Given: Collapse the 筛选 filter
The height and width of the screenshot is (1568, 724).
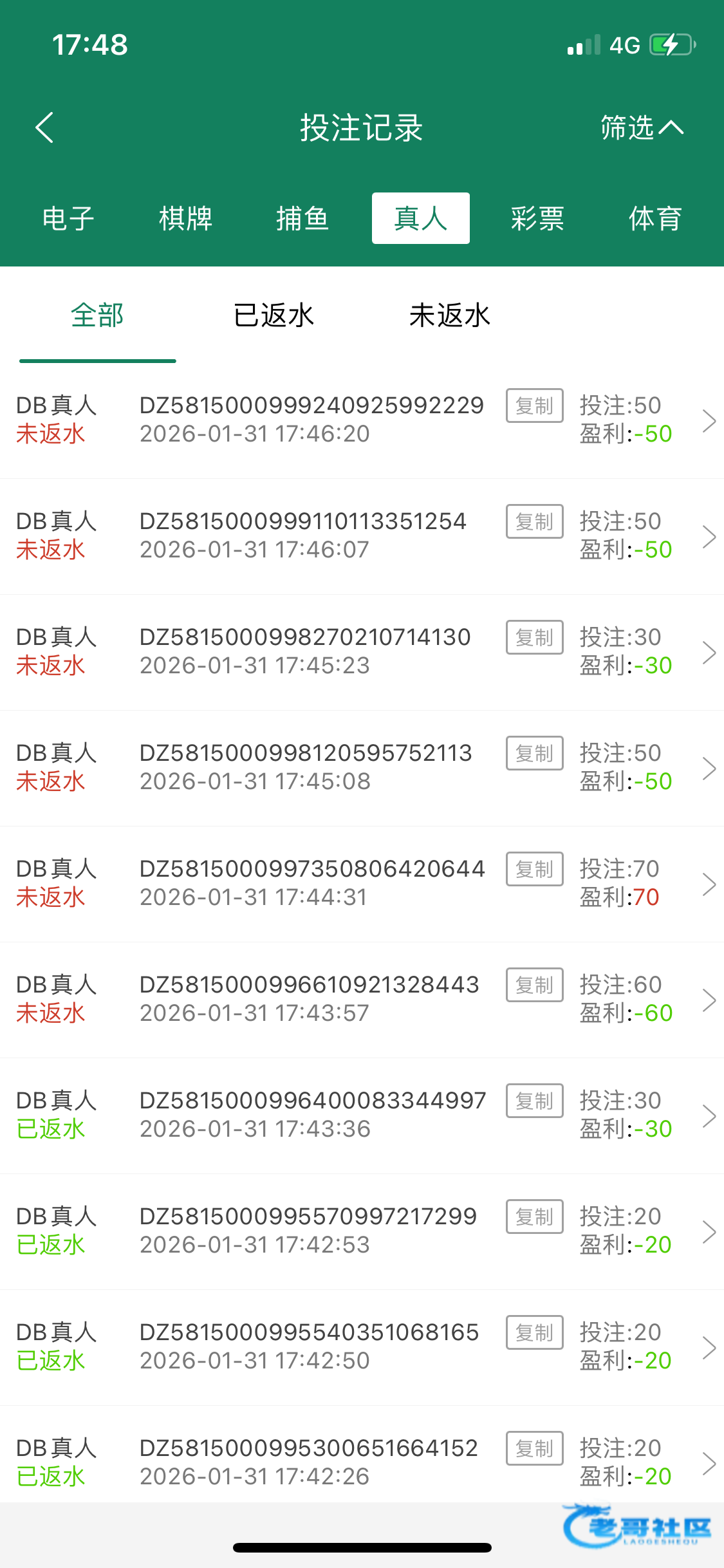Looking at the screenshot, I should (x=641, y=127).
